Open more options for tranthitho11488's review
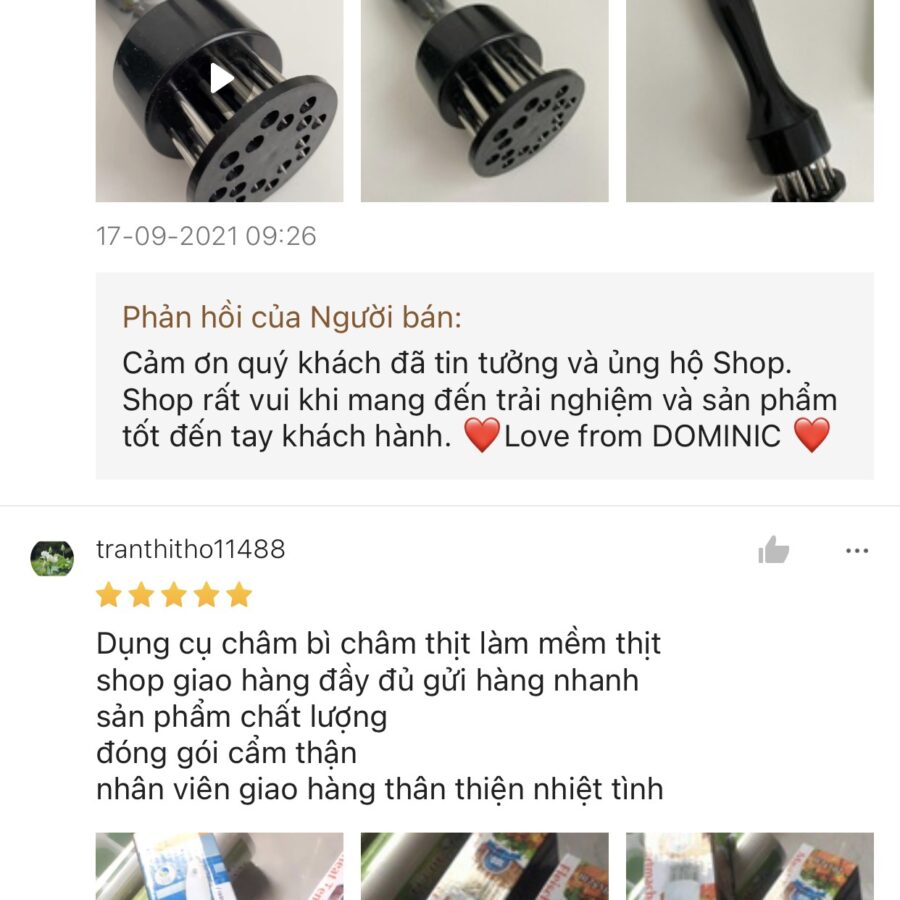900x900 pixels. pyautogui.click(x=857, y=550)
